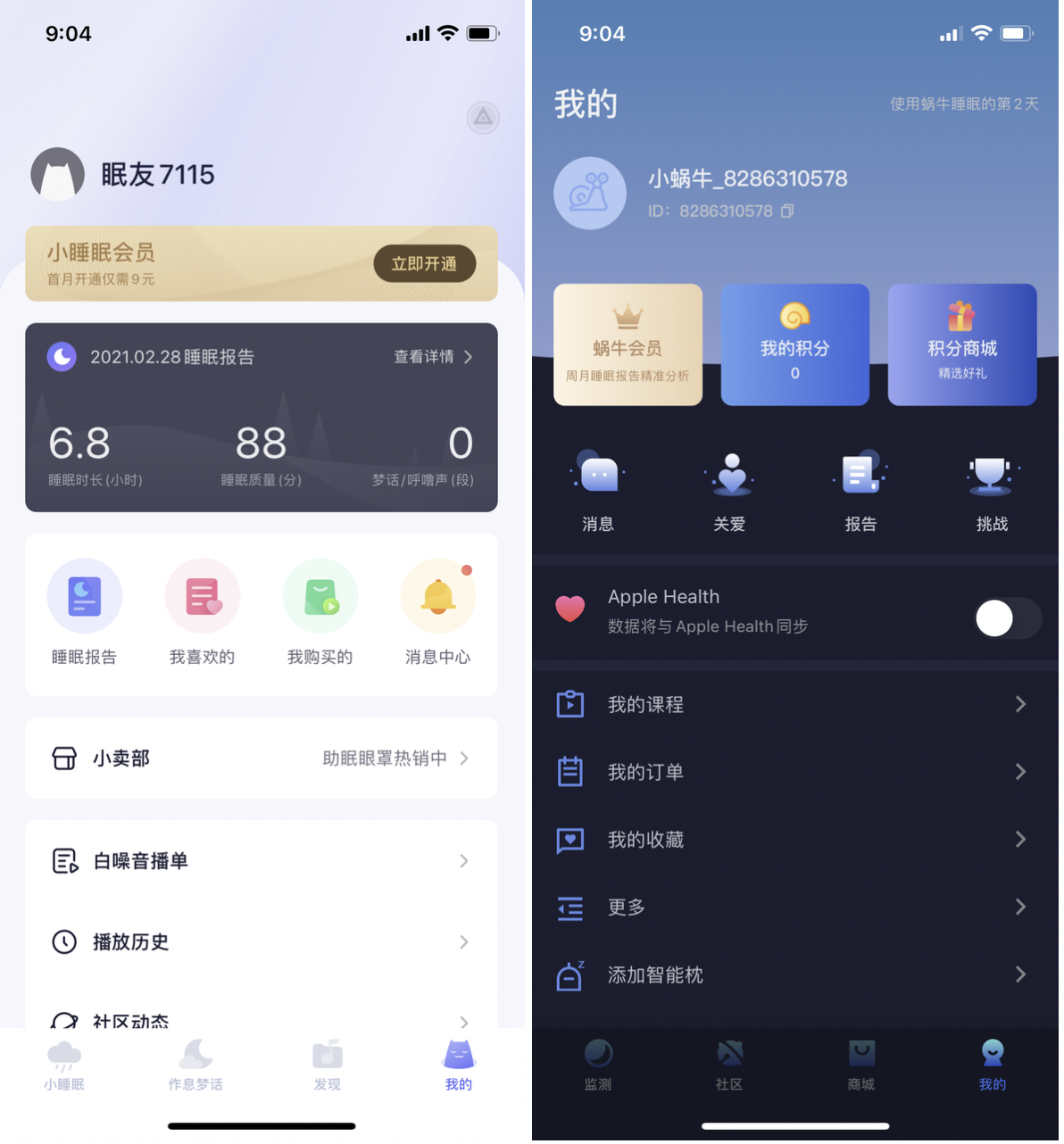Open the 小卖部 shop box icon
This screenshot has height=1144, width=1064.
click(x=63, y=758)
